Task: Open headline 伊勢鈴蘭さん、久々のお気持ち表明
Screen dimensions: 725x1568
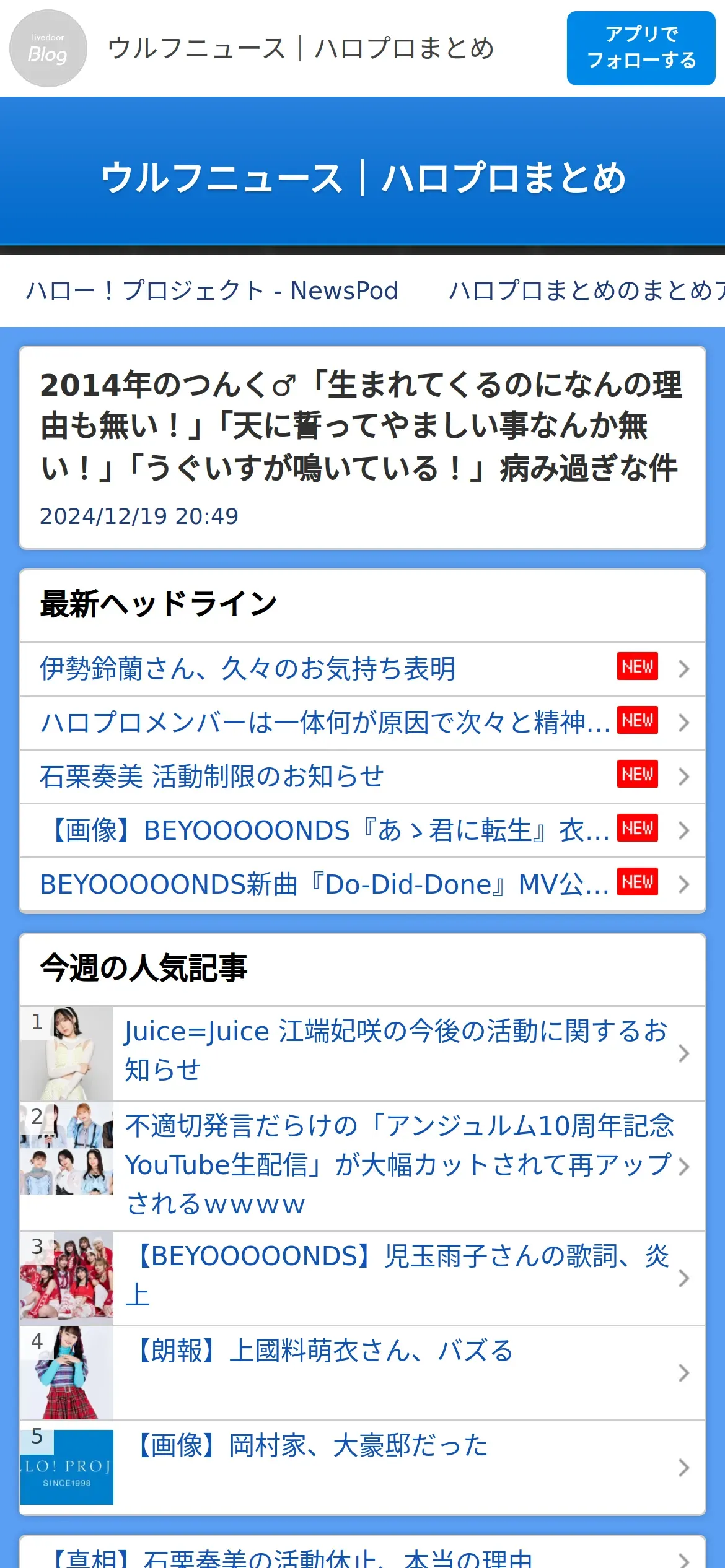Action: click(362, 669)
